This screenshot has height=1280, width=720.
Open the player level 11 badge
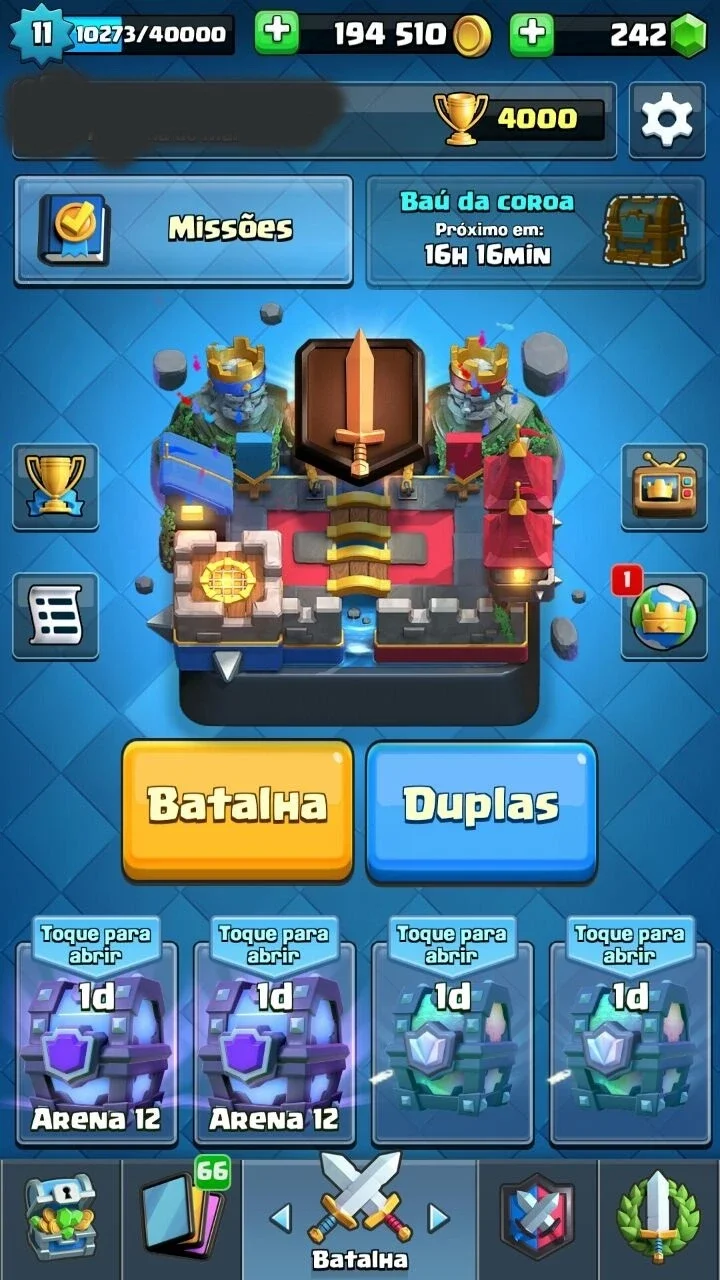(40, 34)
